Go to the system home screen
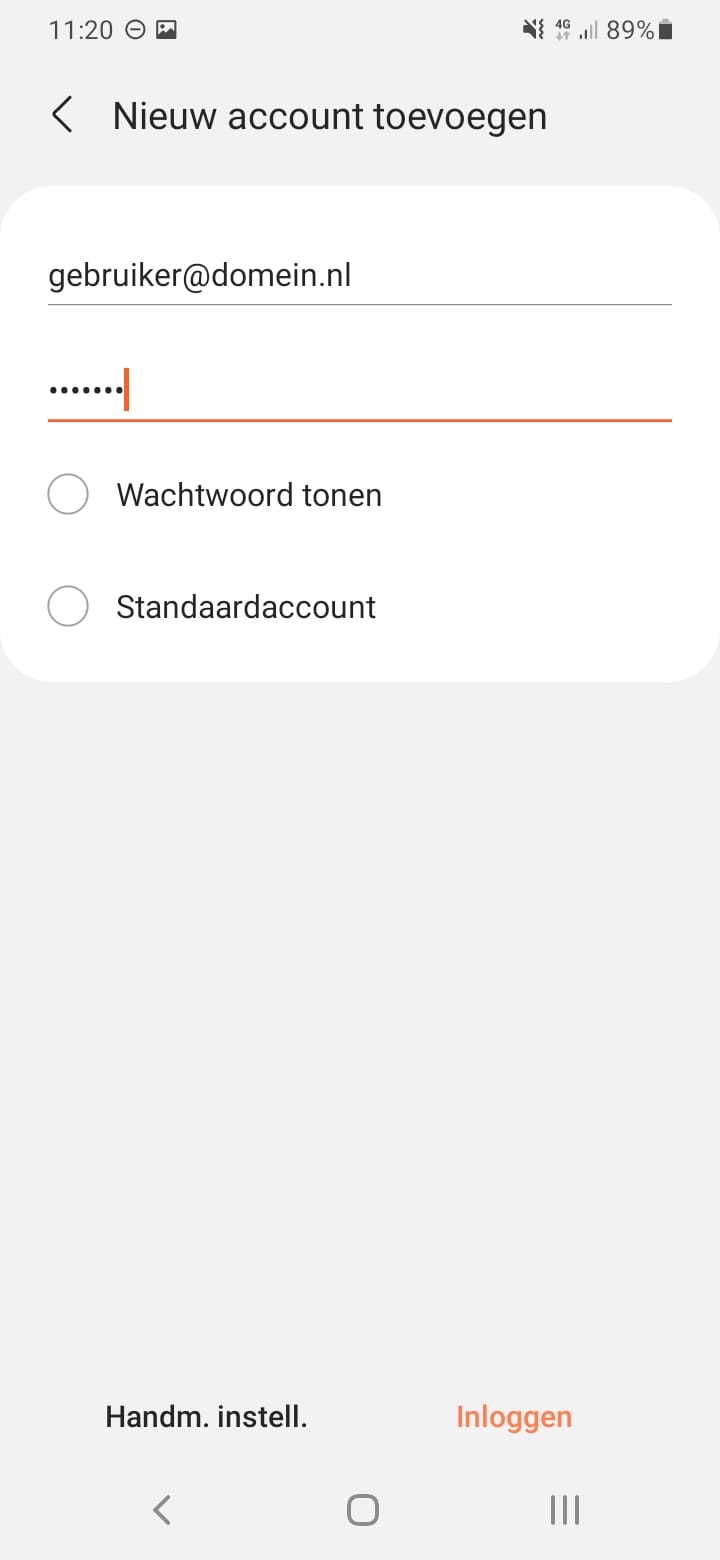Image resolution: width=720 pixels, height=1560 pixels. pos(362,1509)
